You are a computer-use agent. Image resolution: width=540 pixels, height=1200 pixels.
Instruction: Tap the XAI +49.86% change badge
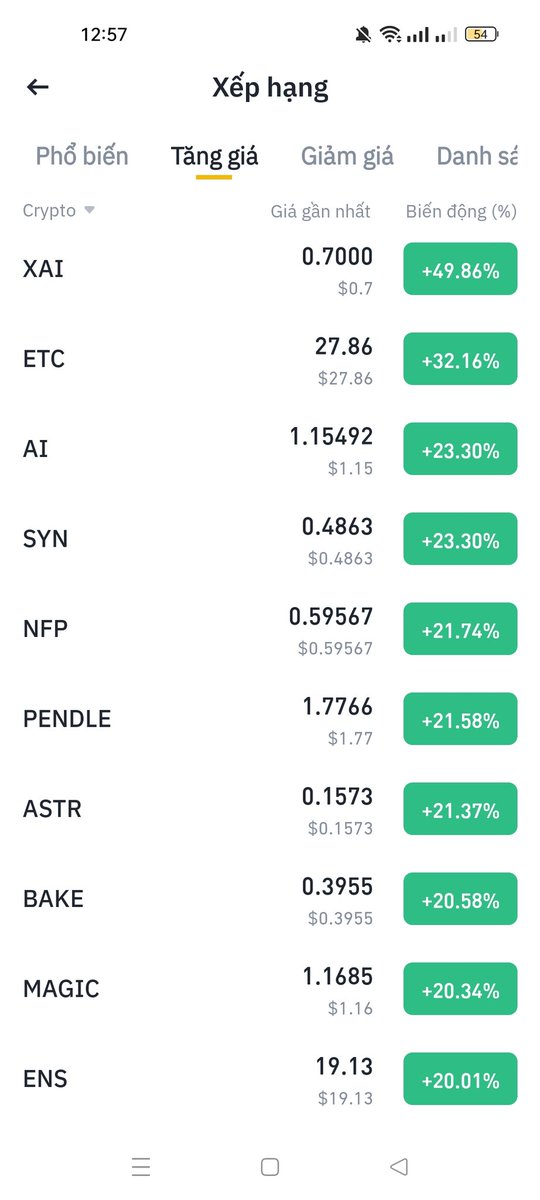coord(460,269)
